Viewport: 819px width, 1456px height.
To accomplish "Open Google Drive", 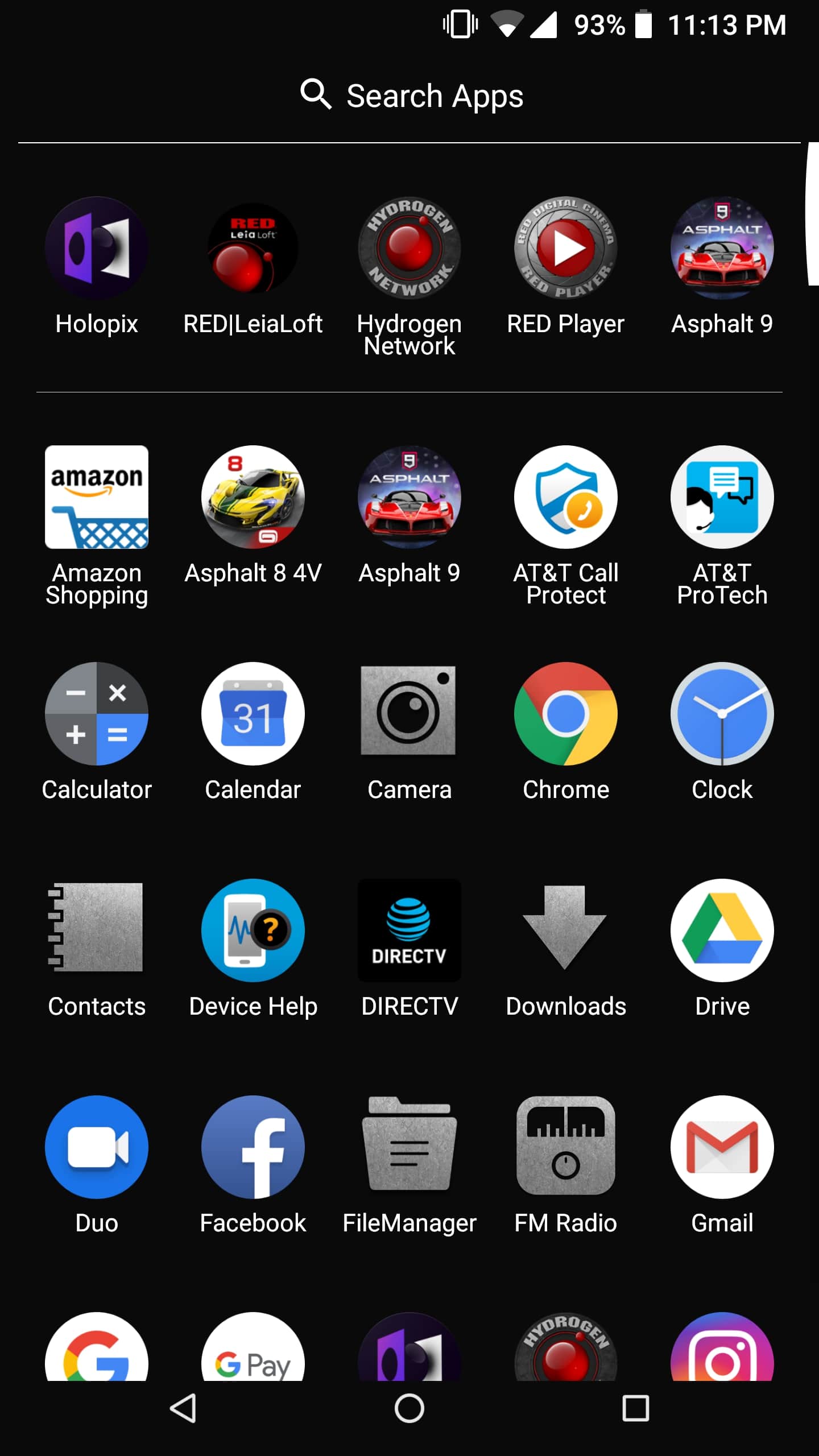I will (722, 930).
